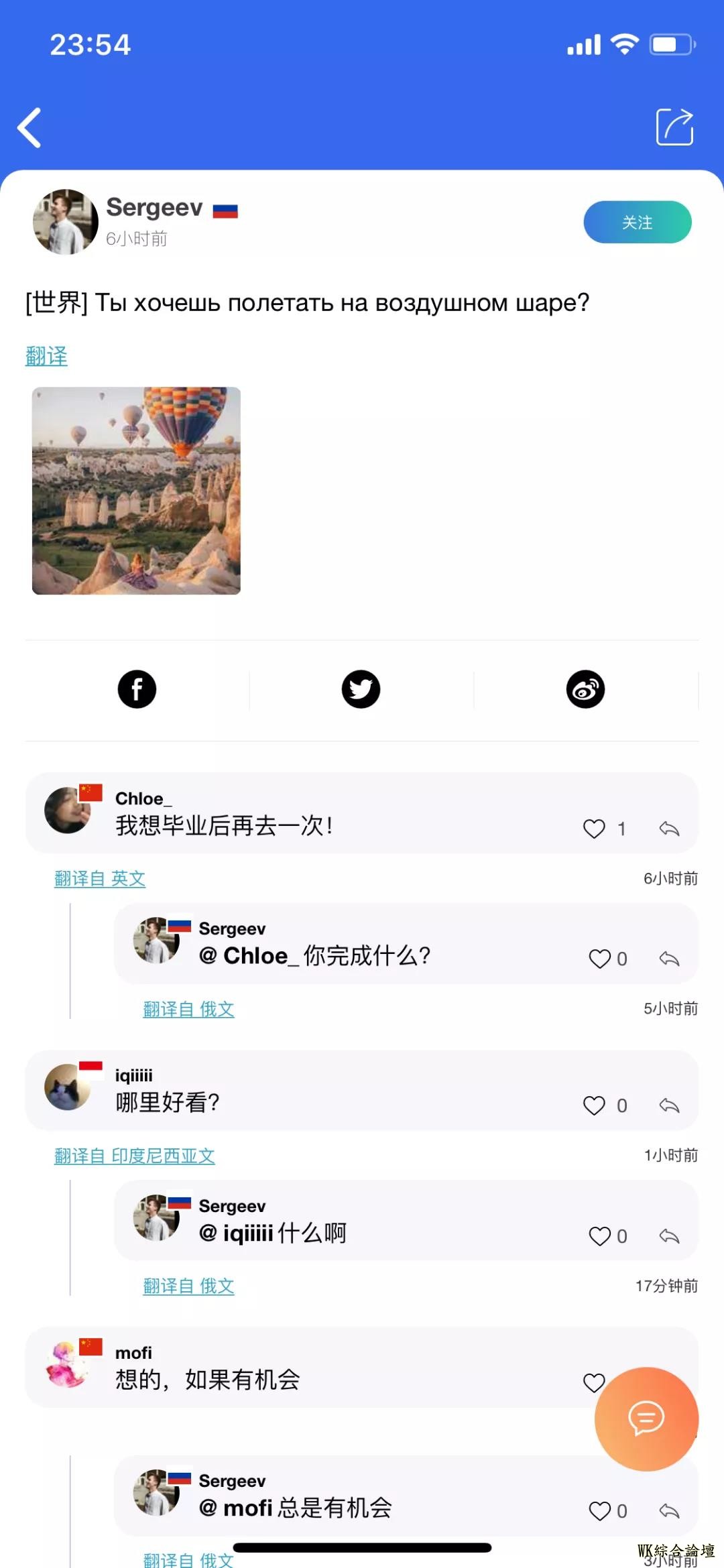Share the post to Twitter
724x1568 pixels.
361,689
